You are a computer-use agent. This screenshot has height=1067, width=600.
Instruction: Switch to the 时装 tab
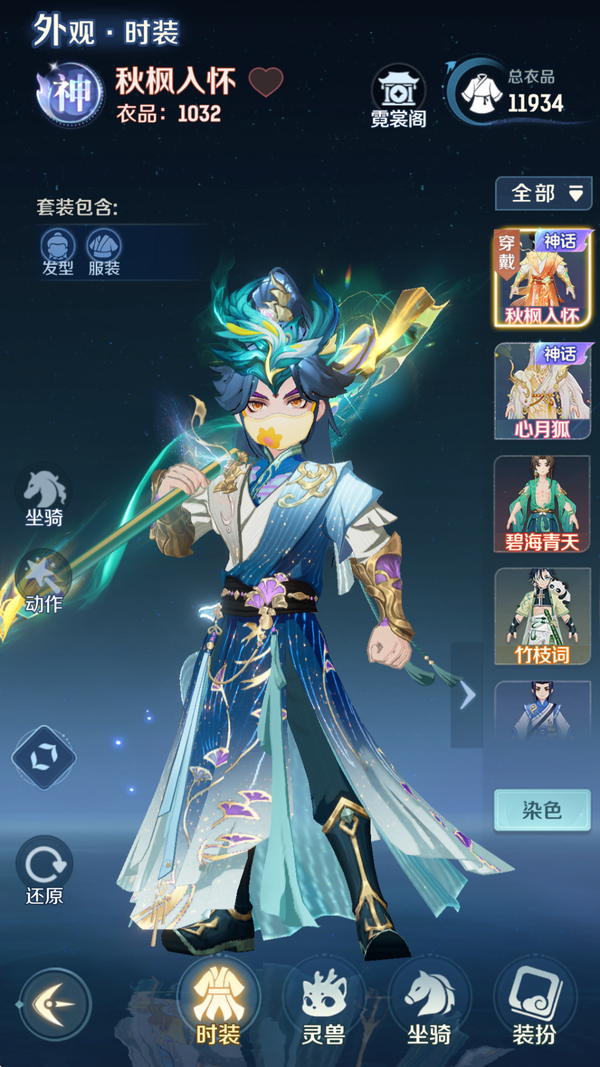pyautogui.click(x=217, y=1002)
